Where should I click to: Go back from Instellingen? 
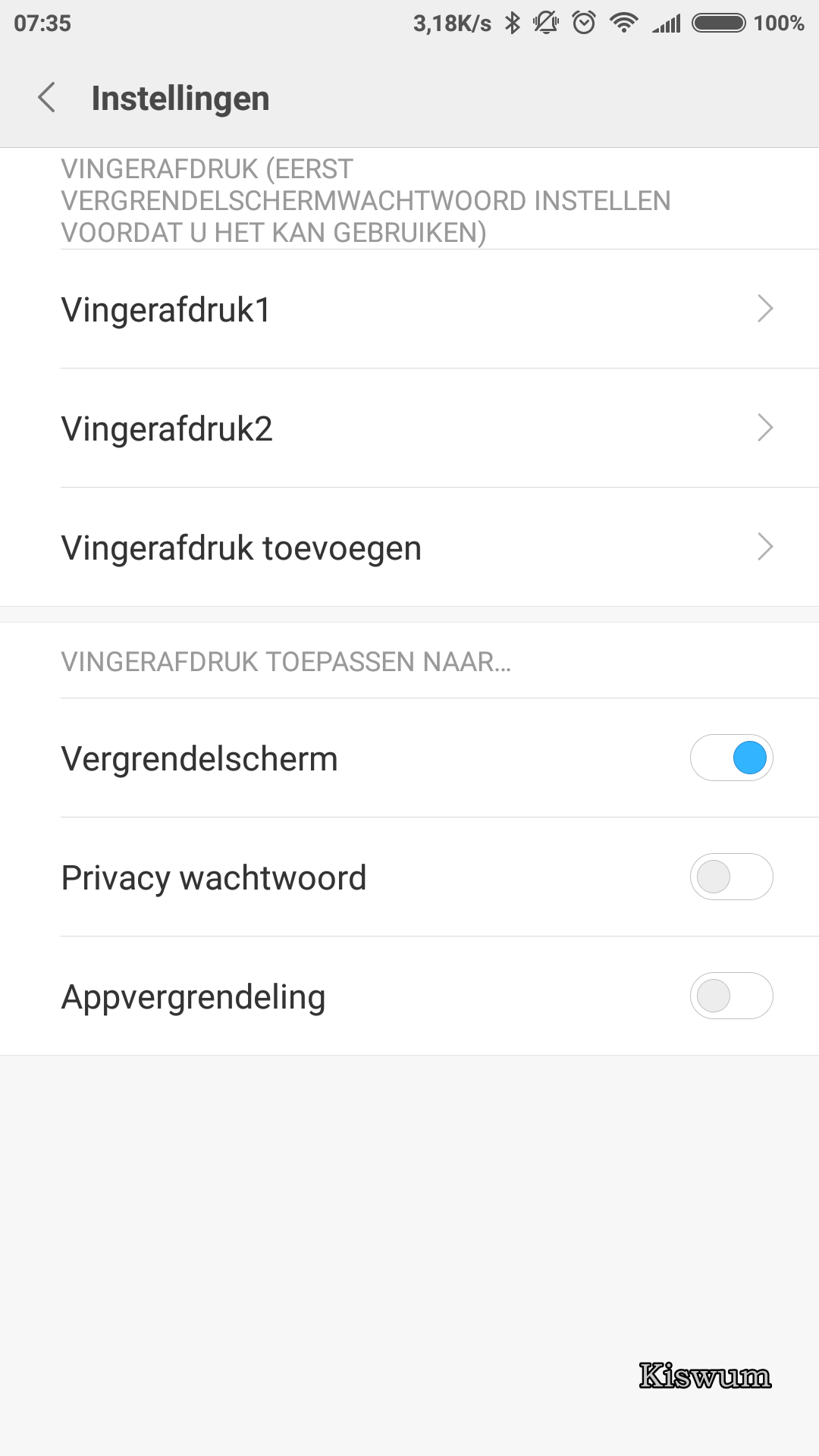(47, 98)
